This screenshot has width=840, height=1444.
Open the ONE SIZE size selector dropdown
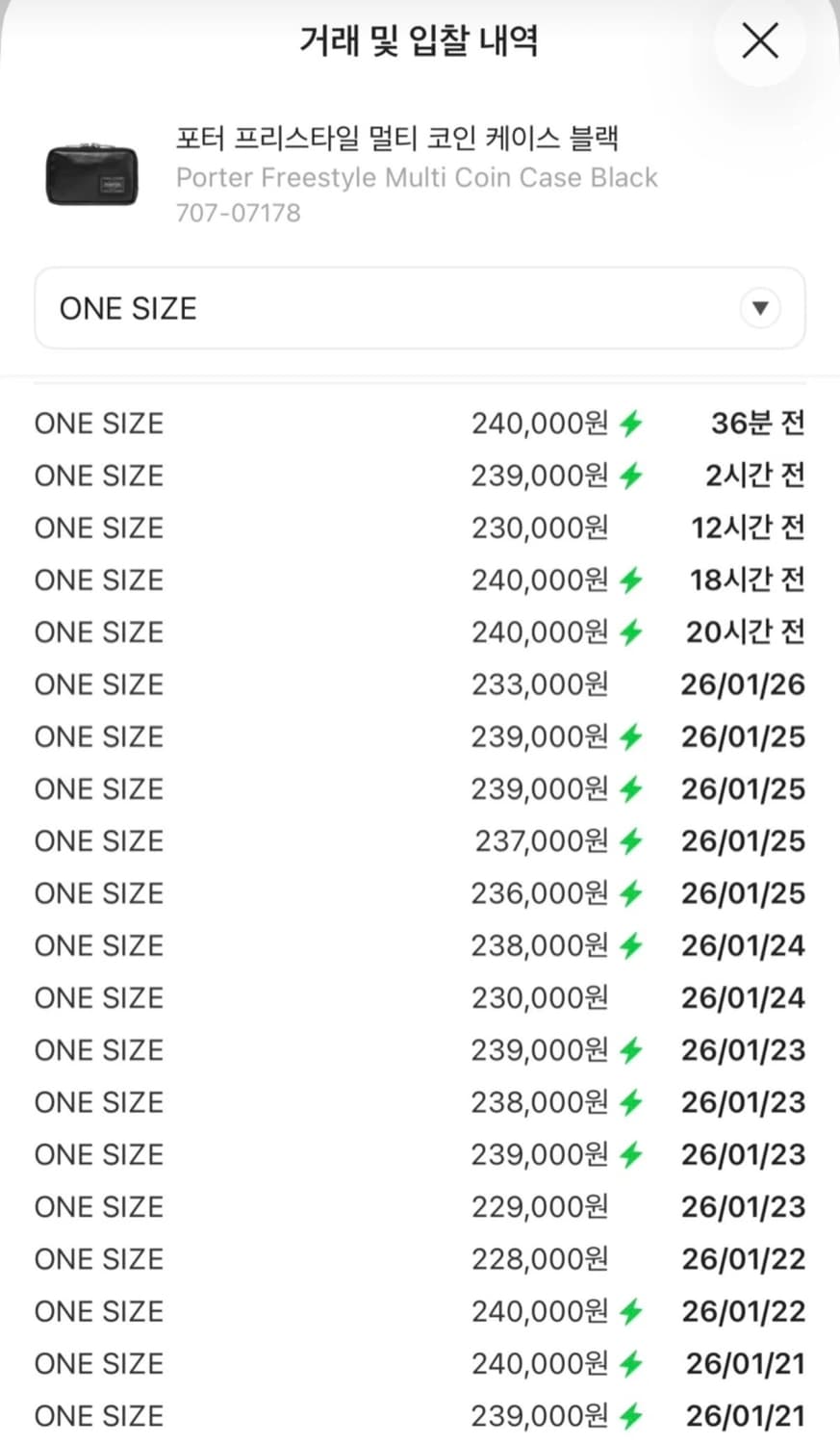pos(420,308)
